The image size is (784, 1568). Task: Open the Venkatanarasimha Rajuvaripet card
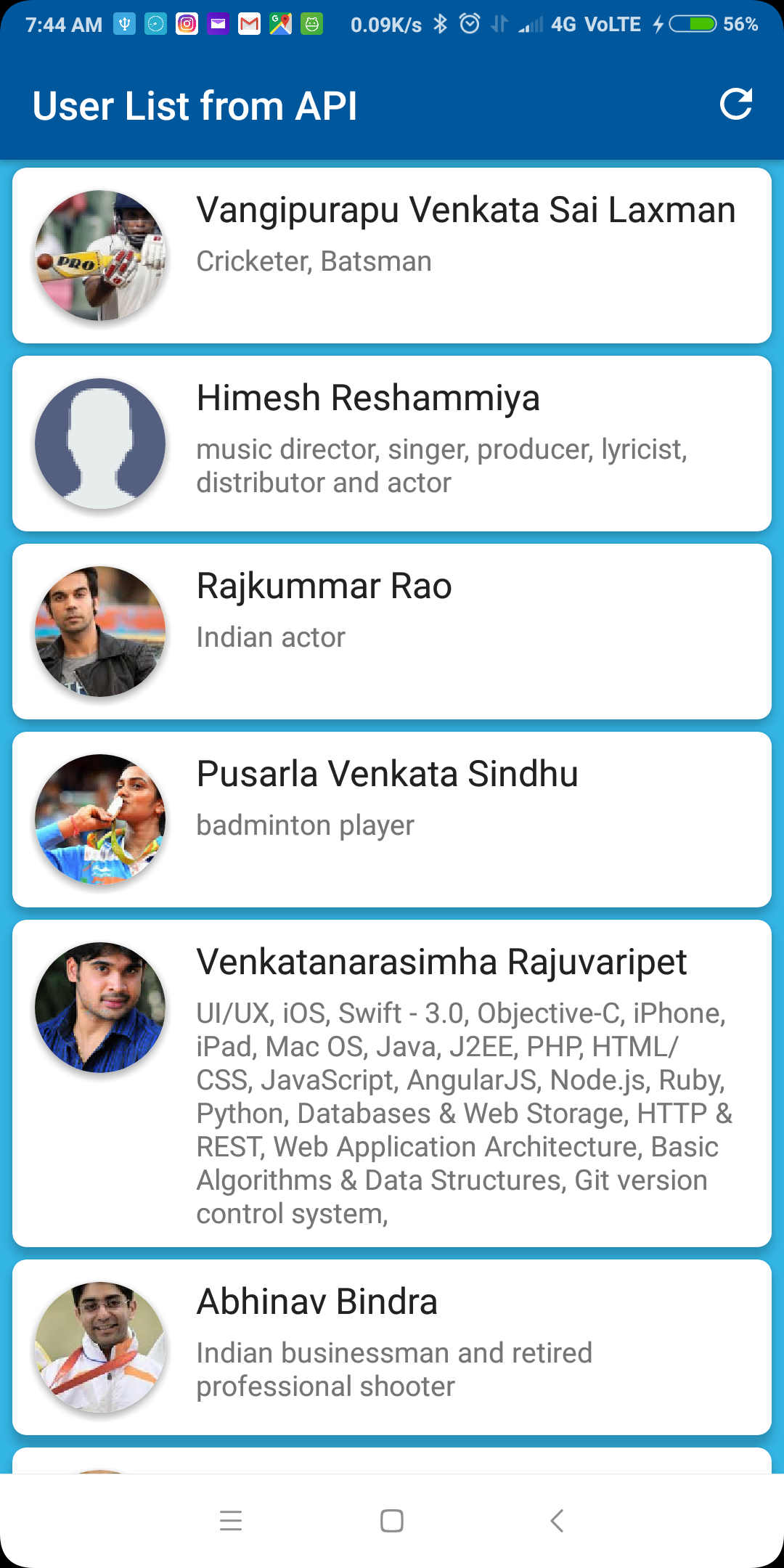tap(392, 1083)
